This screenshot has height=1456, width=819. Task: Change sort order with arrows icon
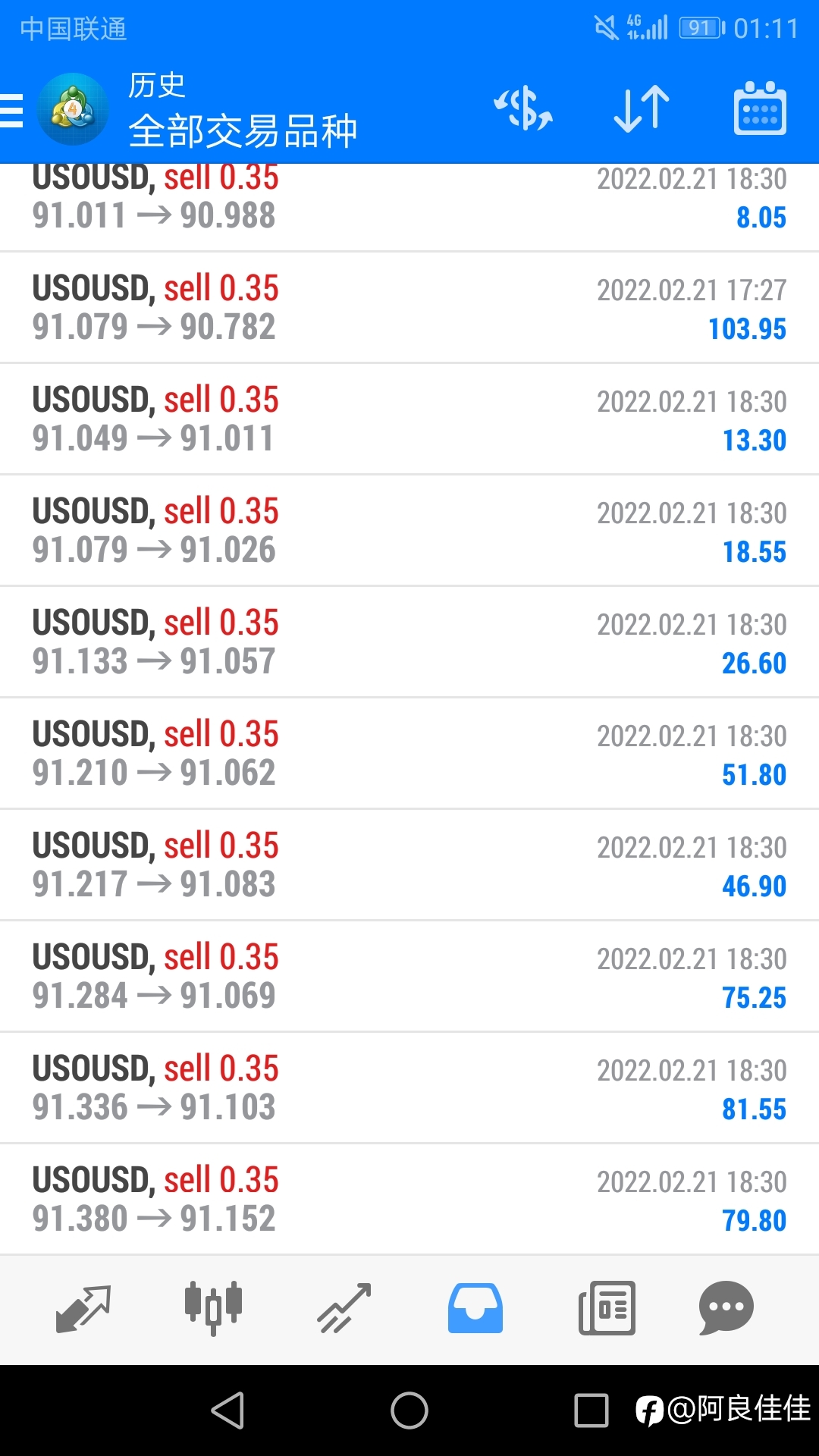point(642,109)
